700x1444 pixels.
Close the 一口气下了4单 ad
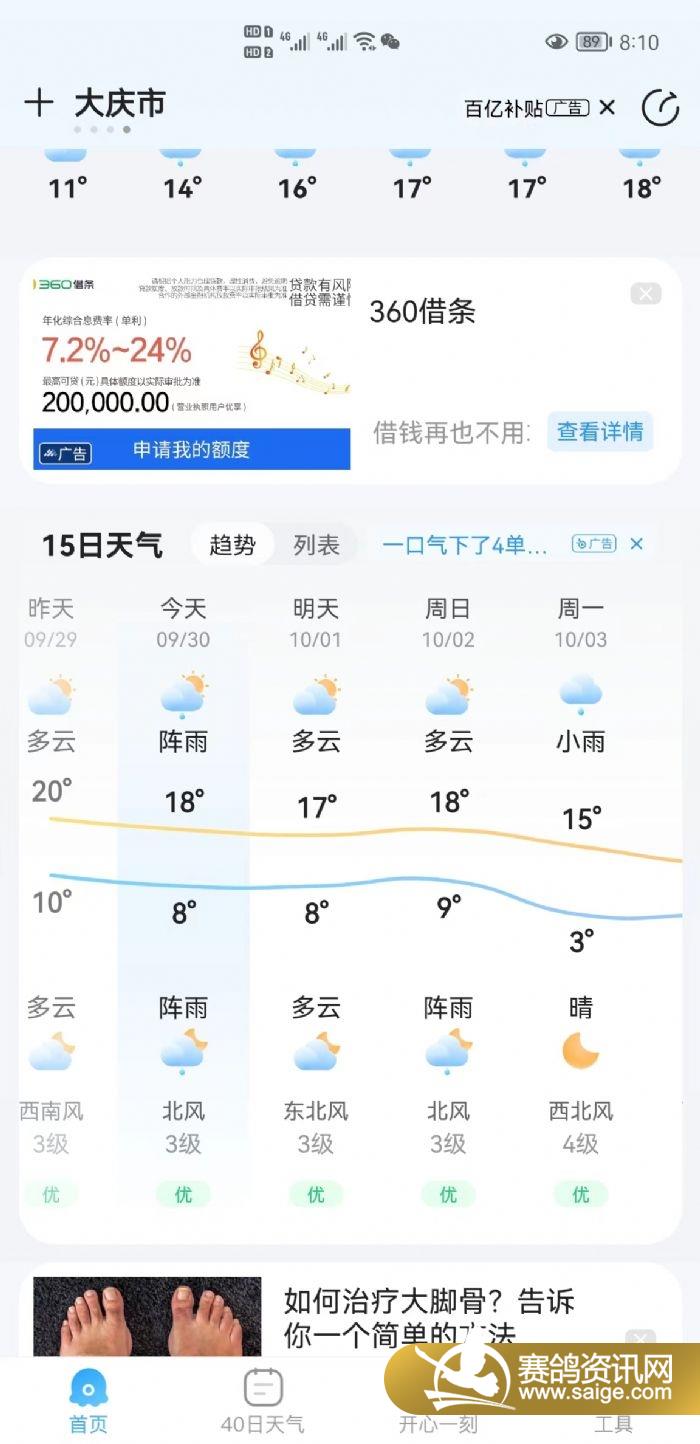point(637,544)
